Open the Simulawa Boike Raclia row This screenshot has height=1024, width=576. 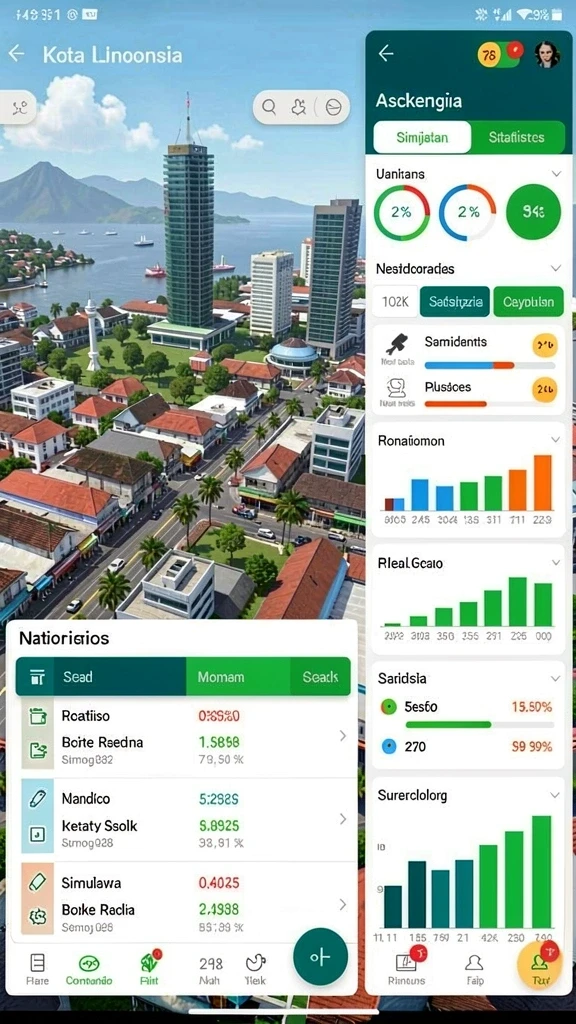(x=184, y=904)
